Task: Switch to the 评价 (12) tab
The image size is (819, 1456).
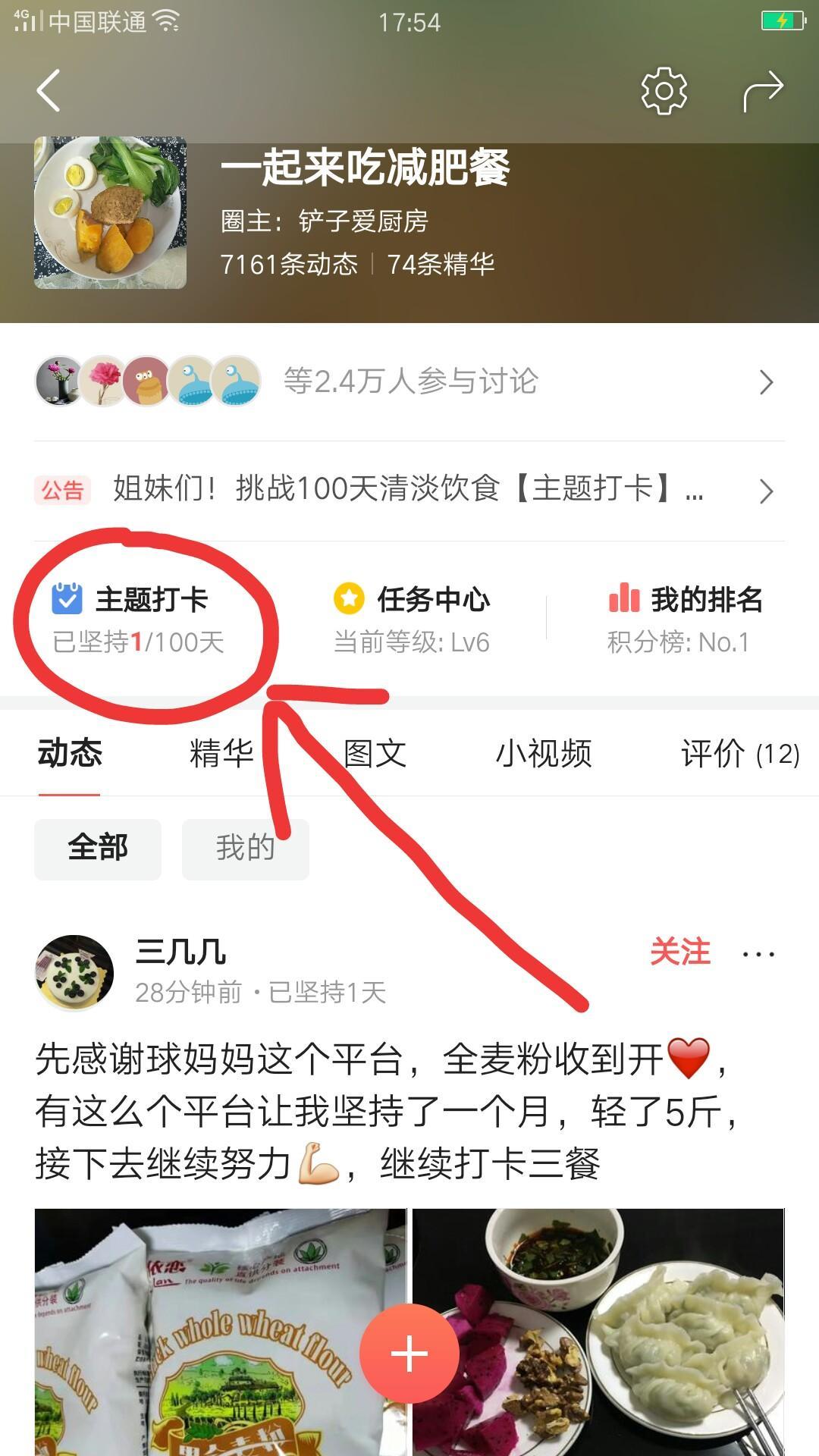Action: (739, 754)
